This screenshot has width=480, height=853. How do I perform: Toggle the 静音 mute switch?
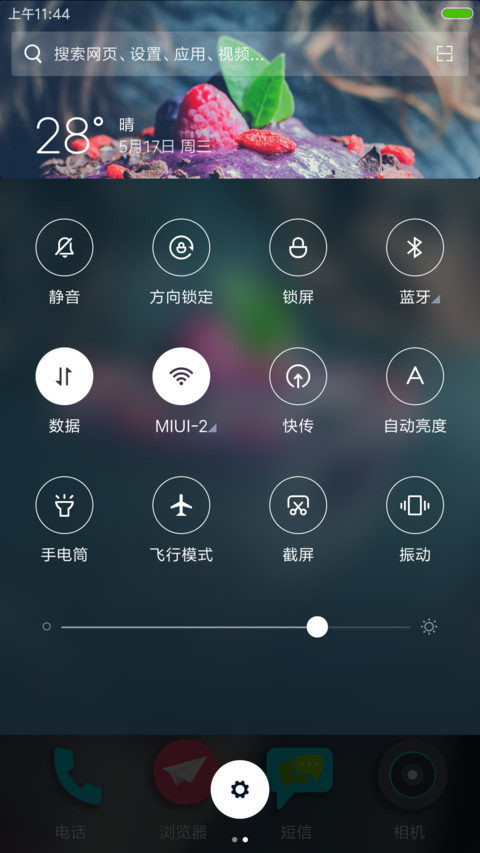tap(64, 248)
